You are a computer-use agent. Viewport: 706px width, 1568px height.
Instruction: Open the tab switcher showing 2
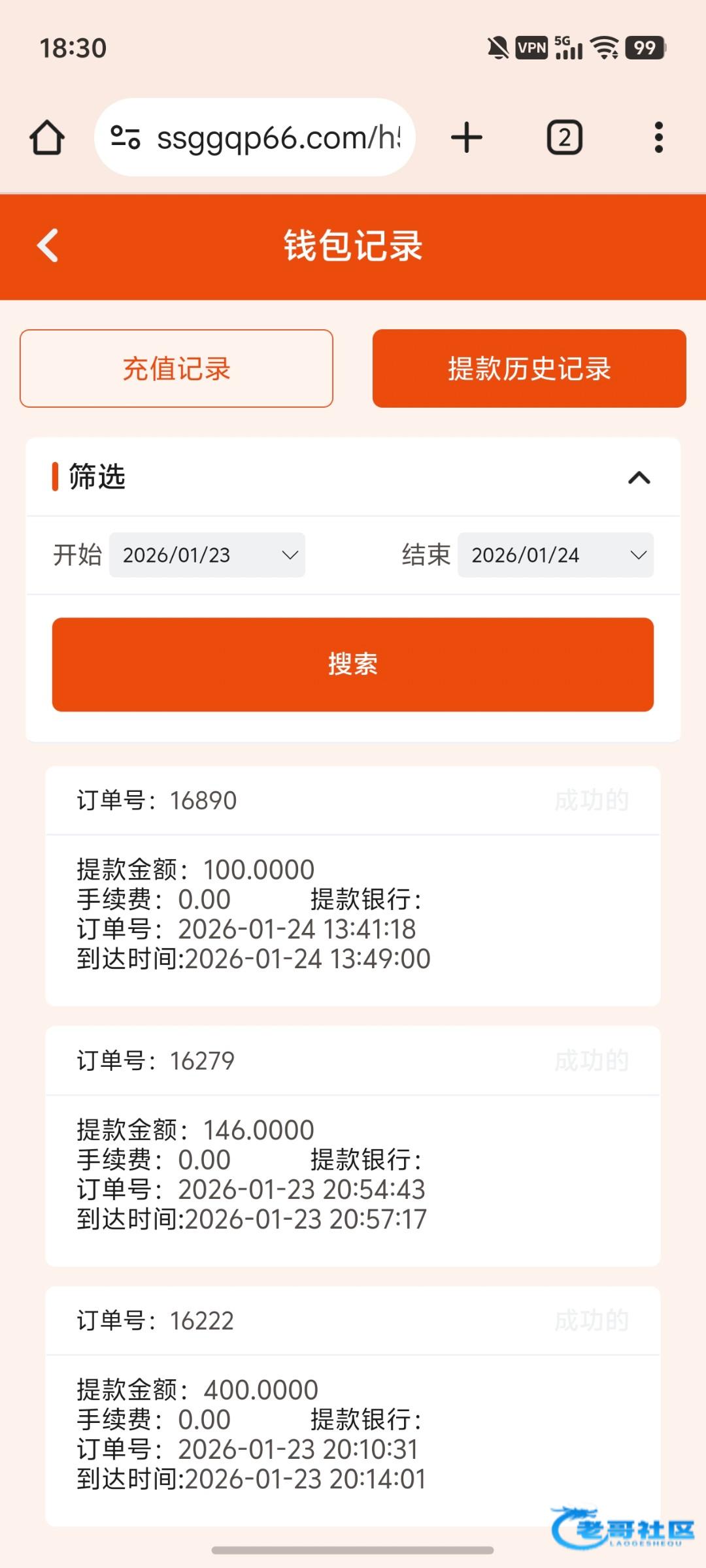coord(564,138)
